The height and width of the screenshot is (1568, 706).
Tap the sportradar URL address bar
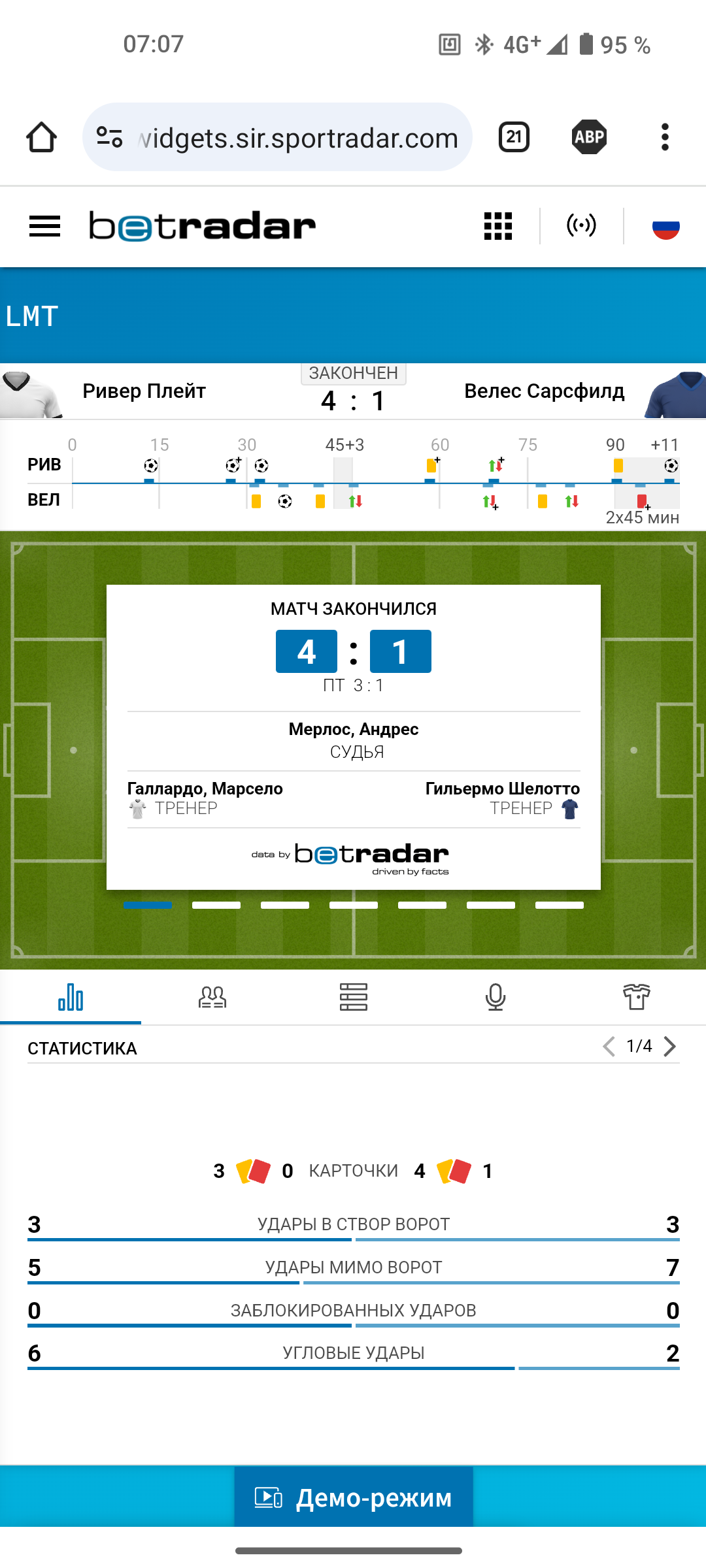point(297,138)
